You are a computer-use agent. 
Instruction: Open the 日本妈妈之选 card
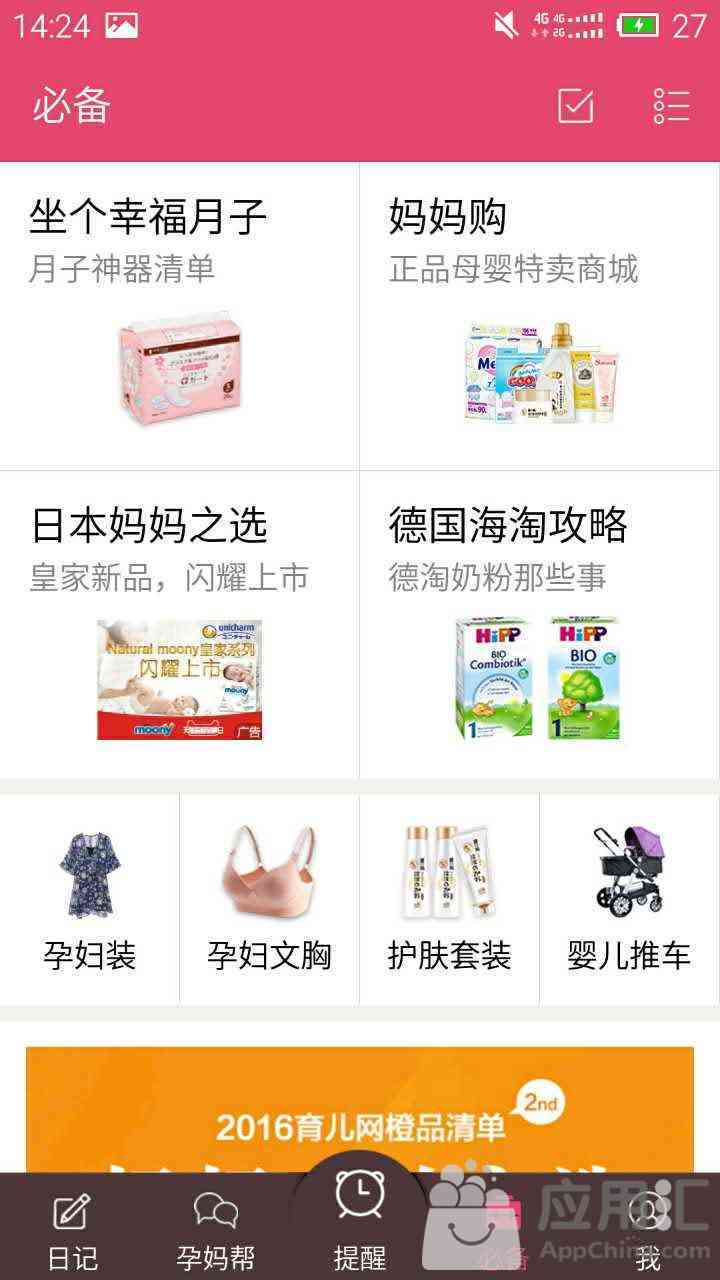pos(180,625)
